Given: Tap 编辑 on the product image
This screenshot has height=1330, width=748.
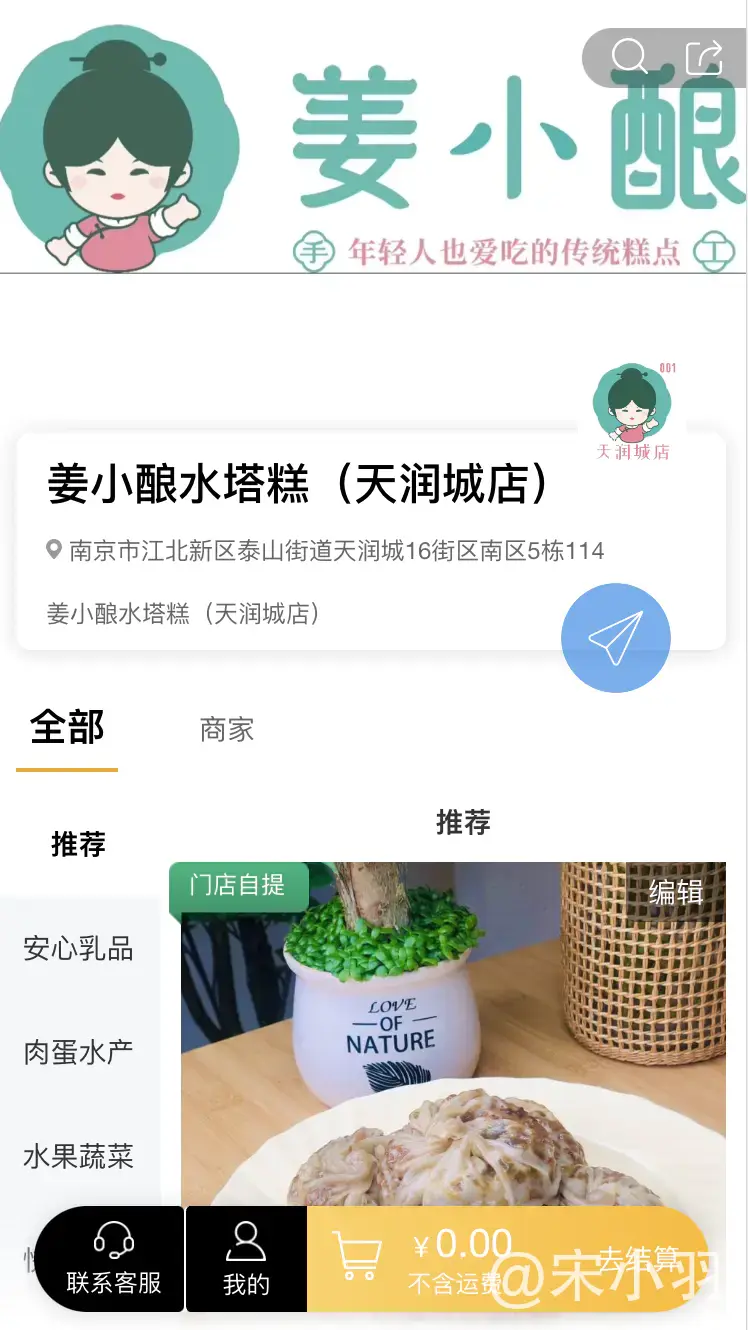Looking at the screenshot, I should (676, 891).
